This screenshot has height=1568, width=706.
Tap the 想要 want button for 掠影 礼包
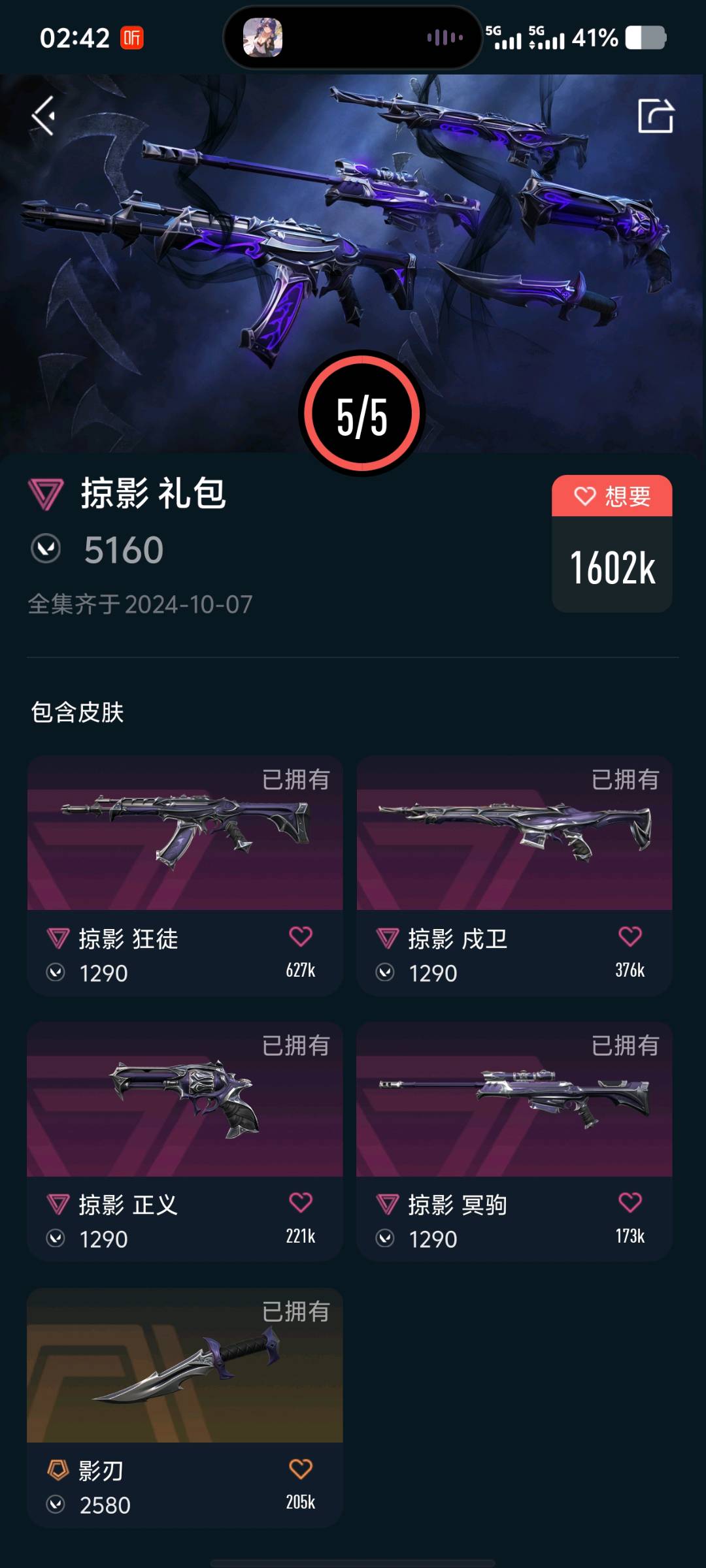pyautogui.click(x=612, y=497)
